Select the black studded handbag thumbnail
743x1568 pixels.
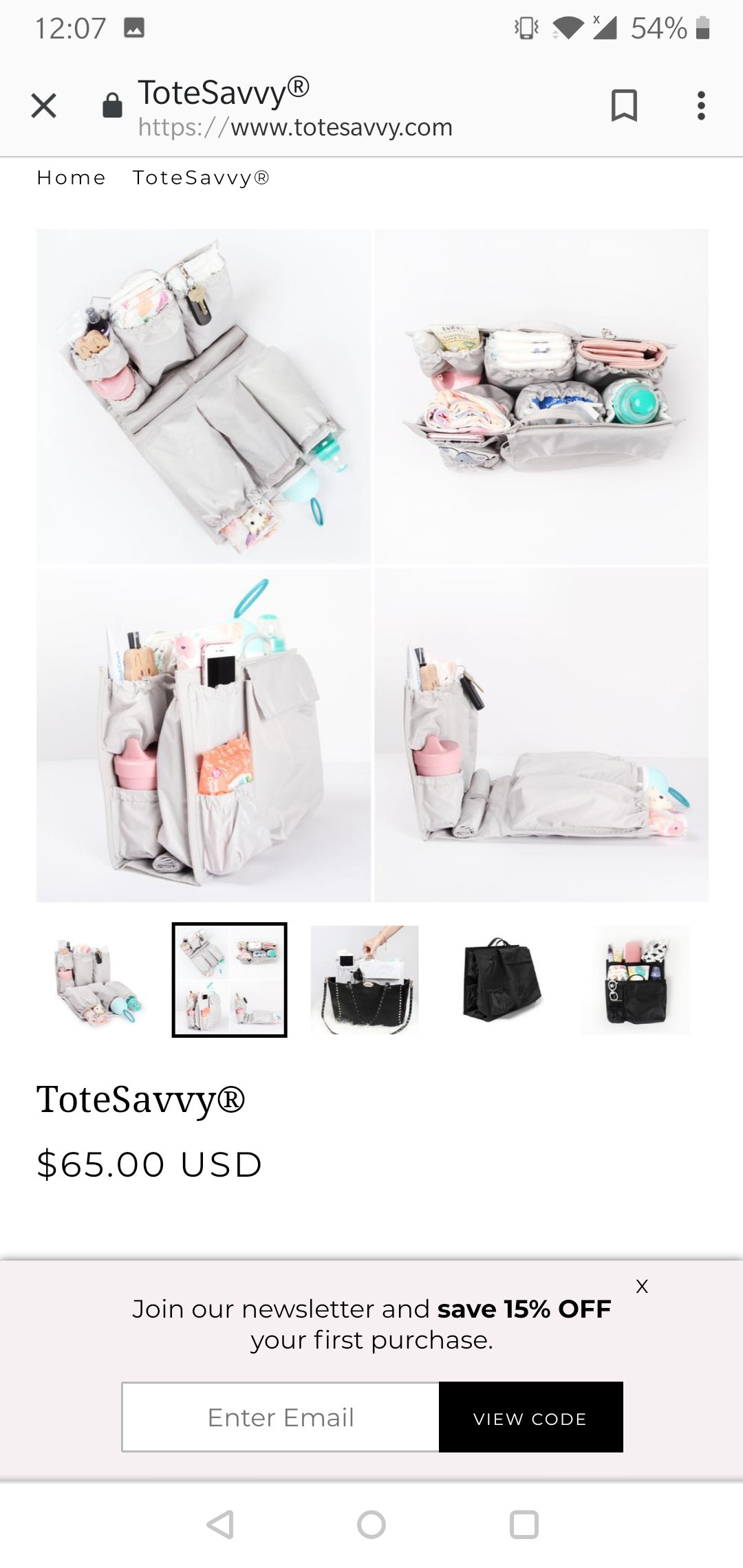365,980
